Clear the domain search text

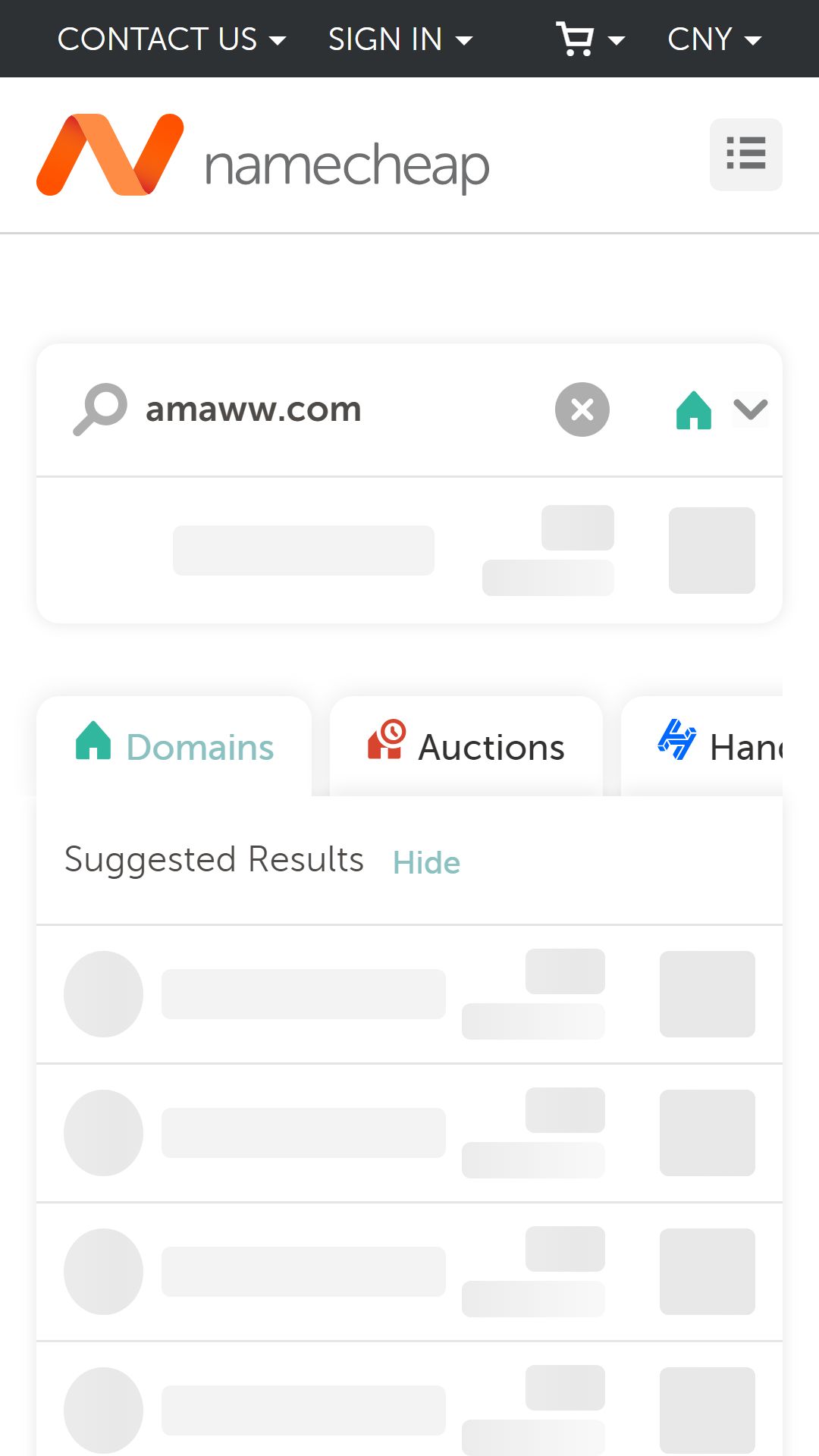[582, 409]
